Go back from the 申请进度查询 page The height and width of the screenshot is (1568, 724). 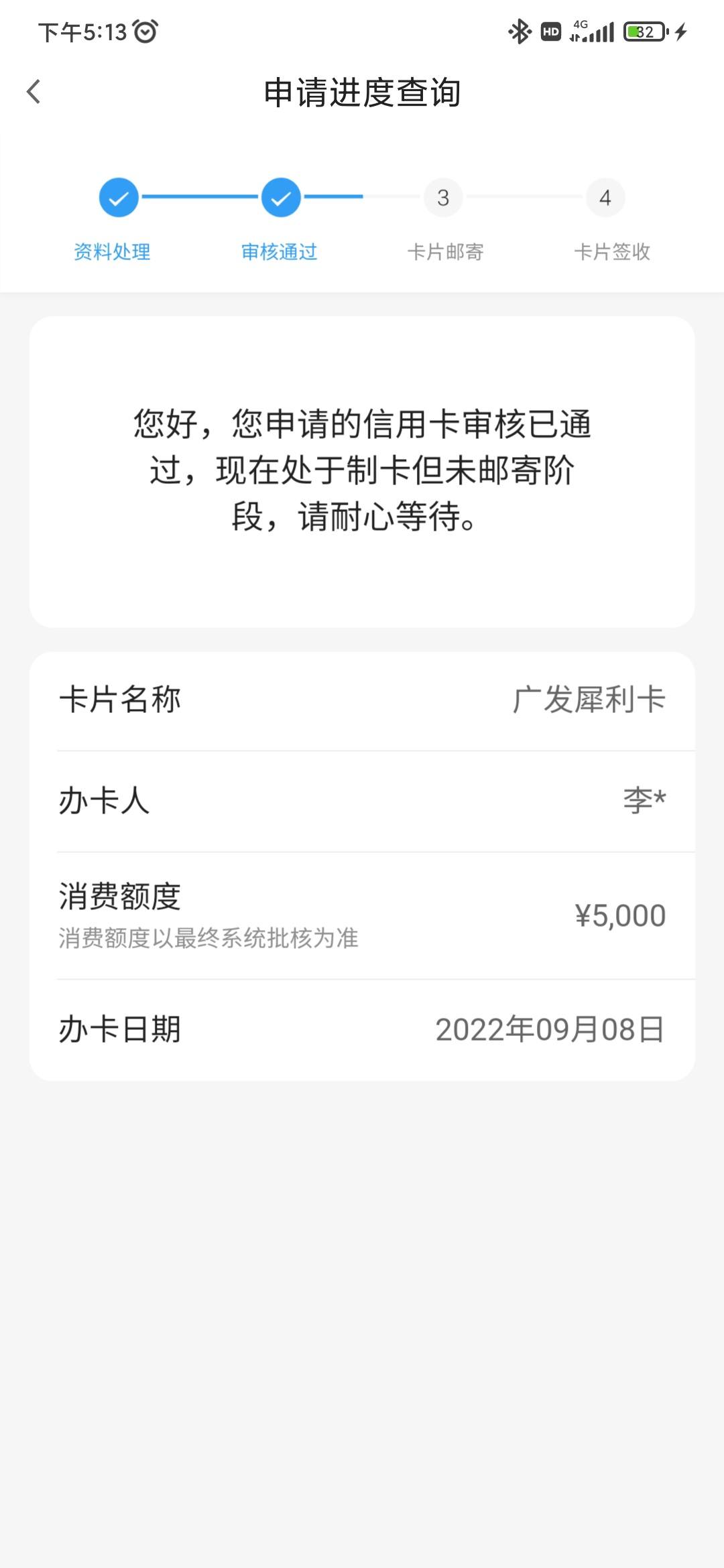click(34, 92)
